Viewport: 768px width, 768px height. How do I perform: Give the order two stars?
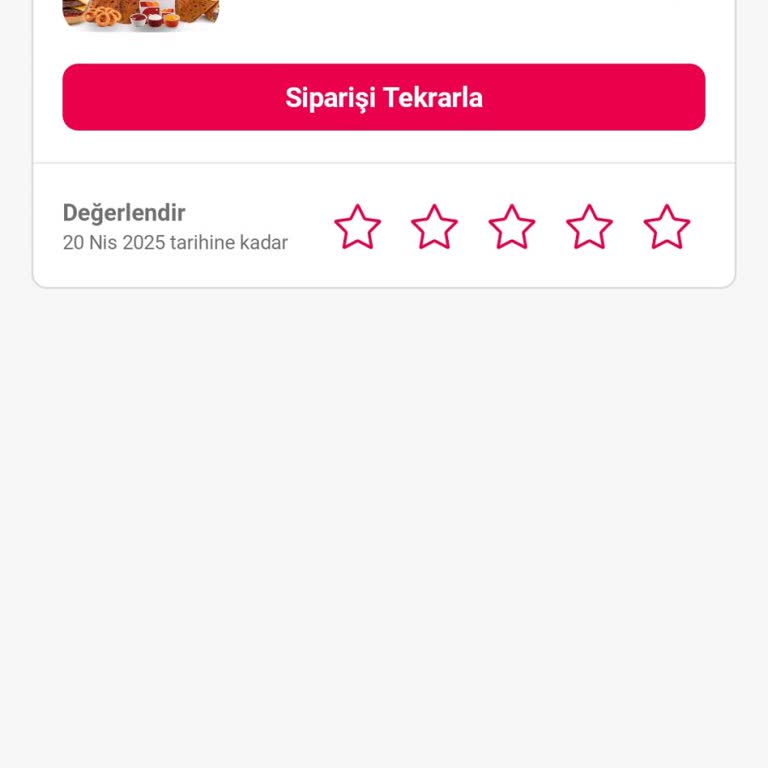point(434,227)
